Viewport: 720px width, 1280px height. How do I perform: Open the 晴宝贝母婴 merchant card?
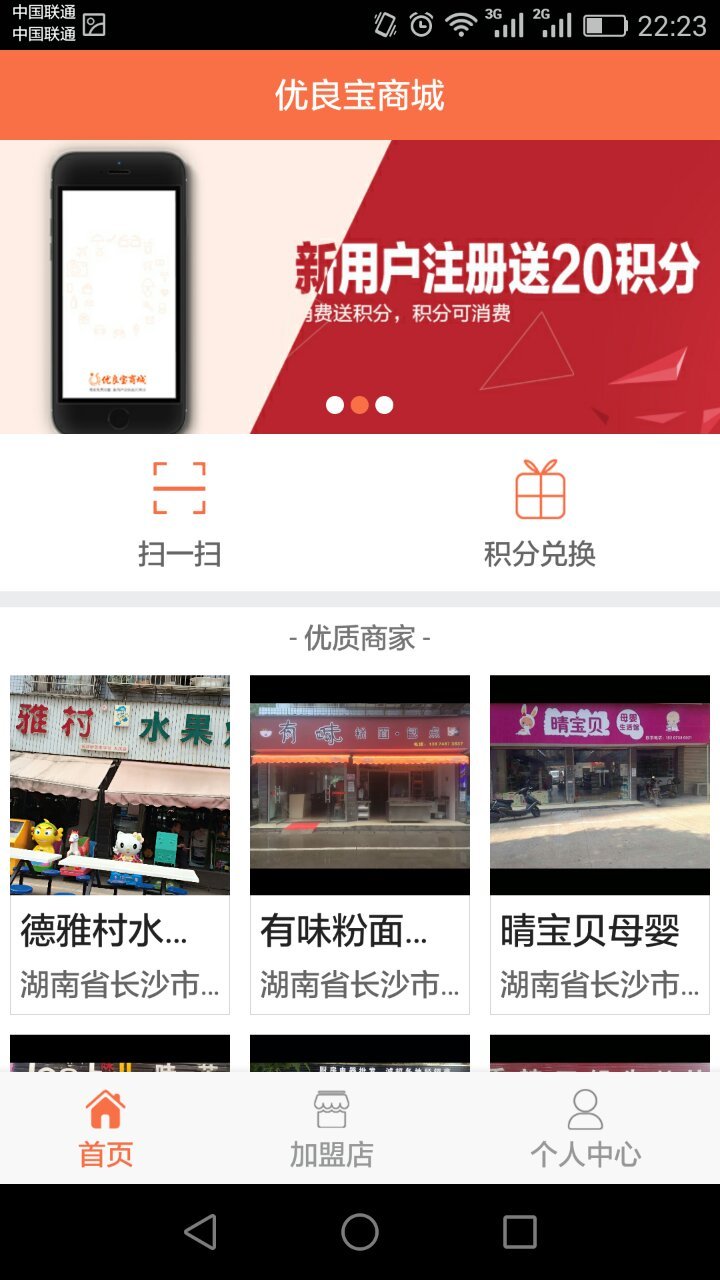(x=600, y=843)
